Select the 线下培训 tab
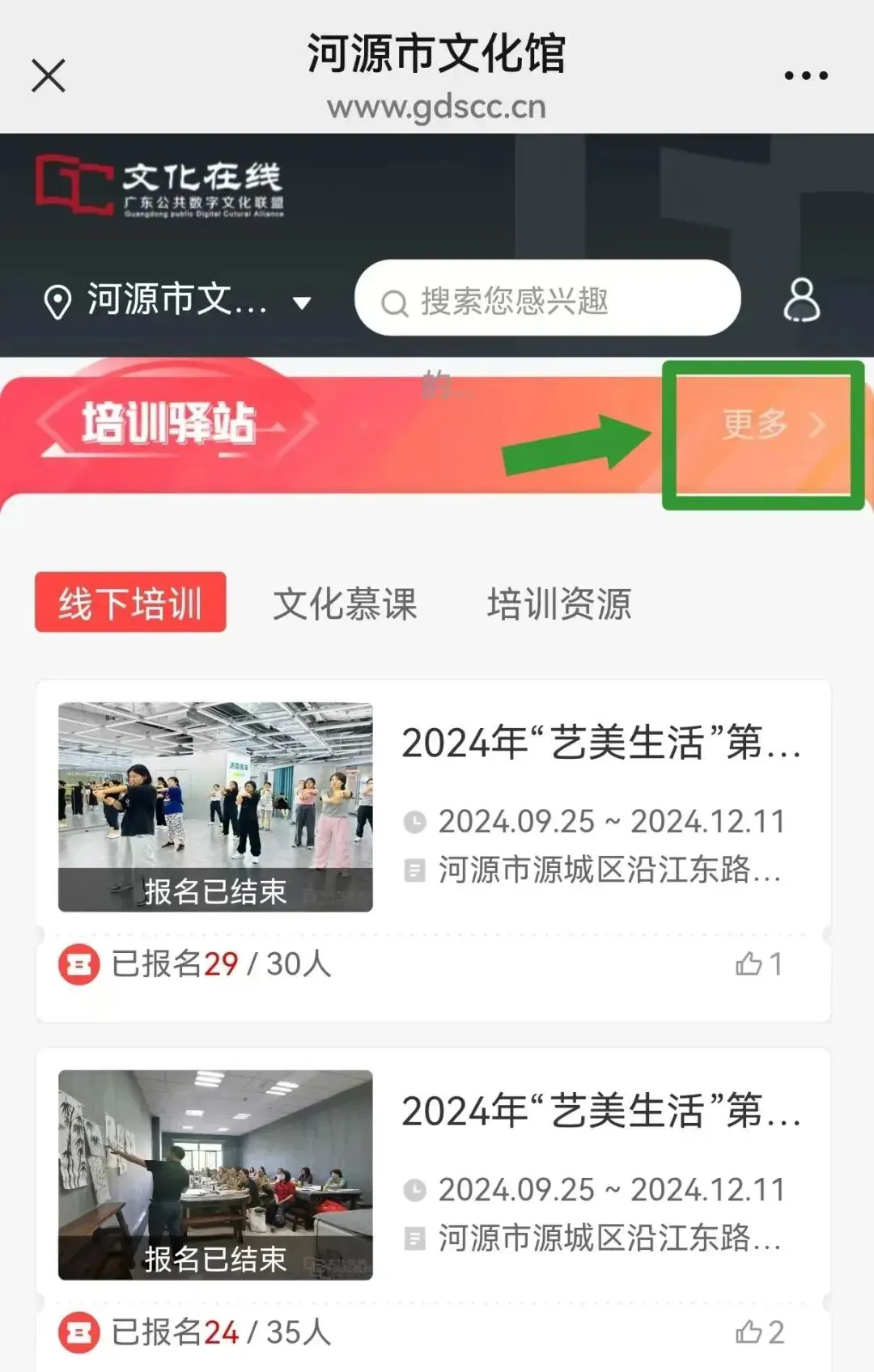Image resolution: width=874 pixels, height=1372 pixels. [130, 603]
